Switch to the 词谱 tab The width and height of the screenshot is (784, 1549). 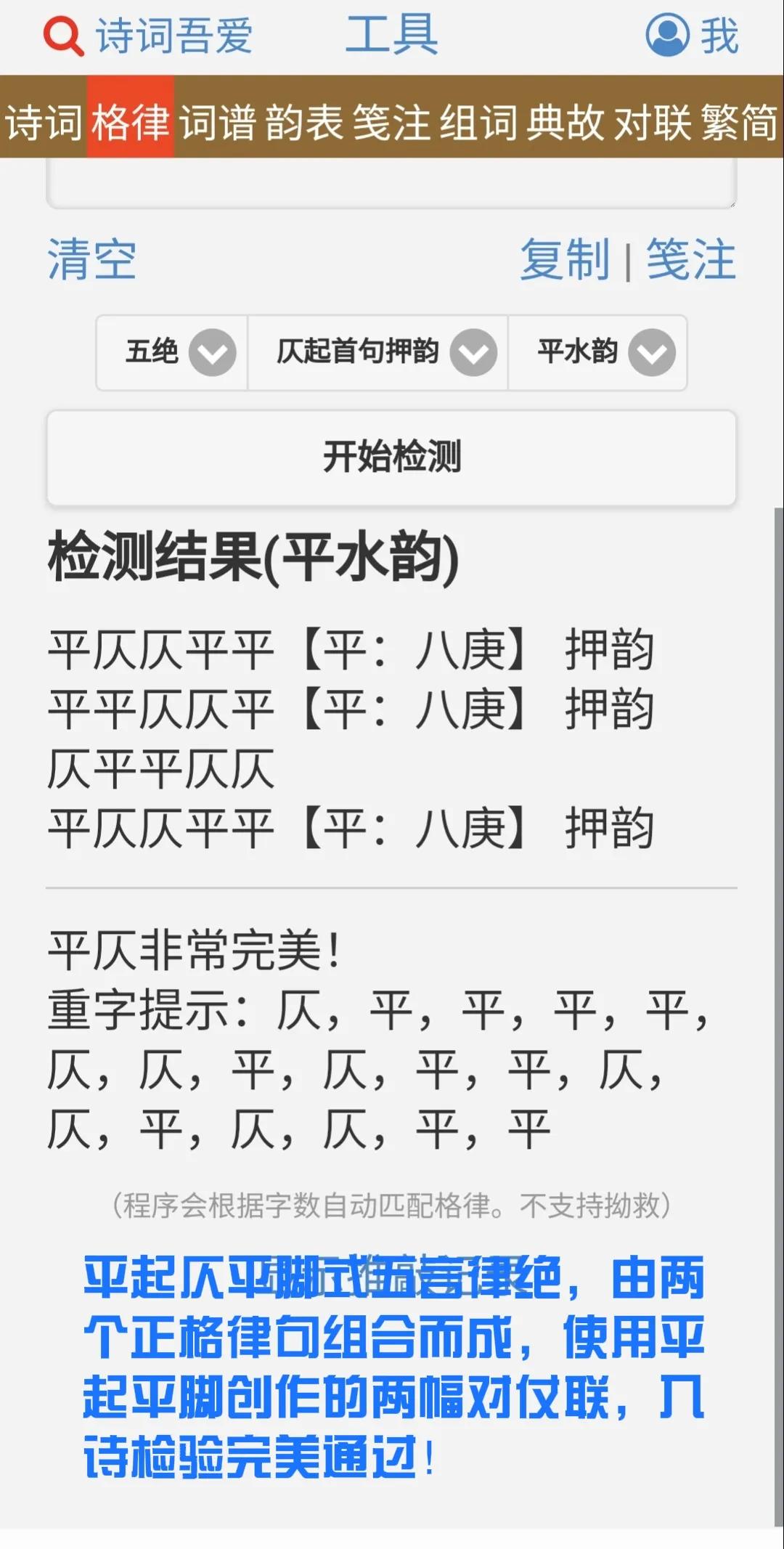[218, 121]
